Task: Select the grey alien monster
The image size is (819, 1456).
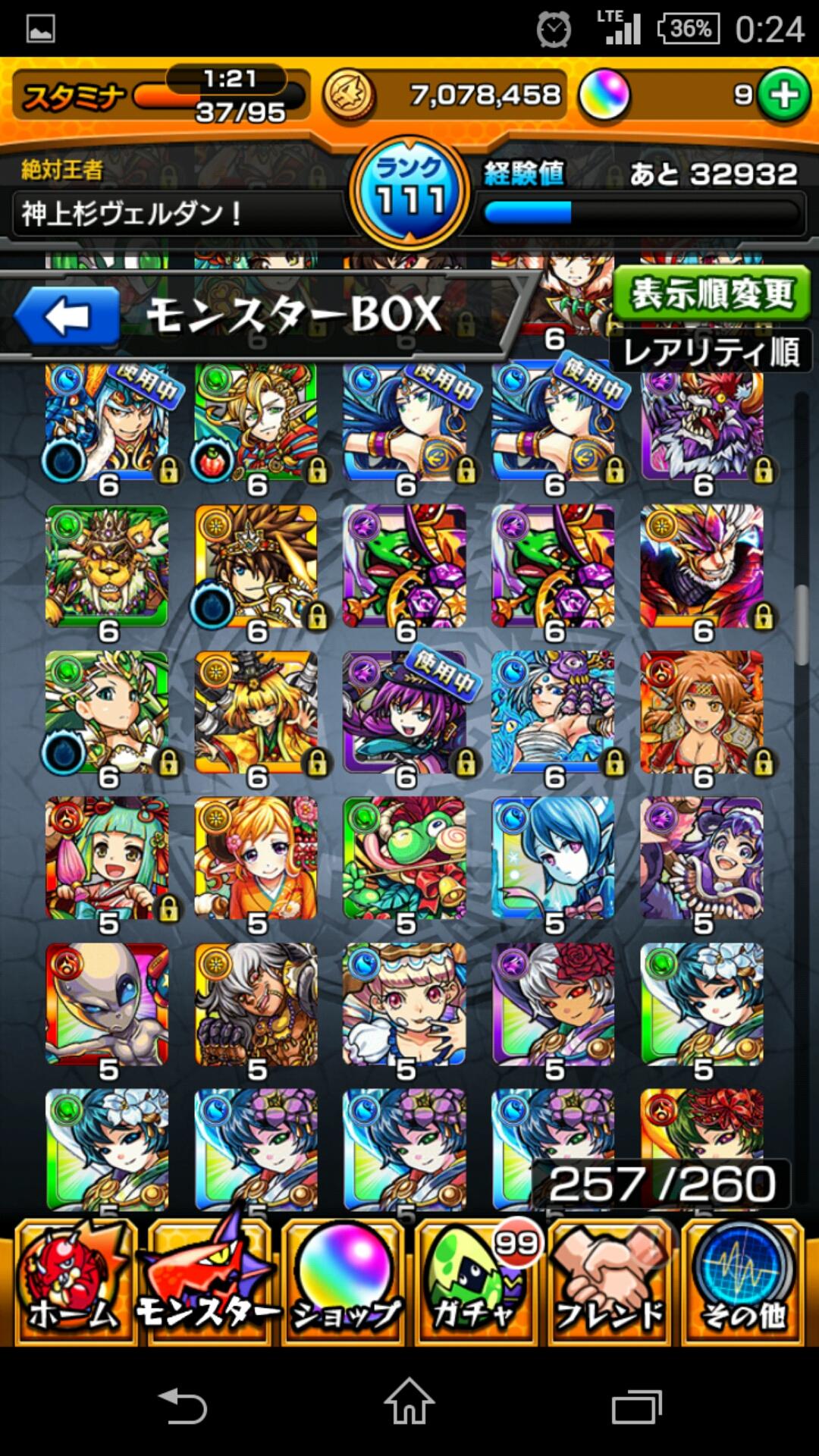Action: tap(107, 1003)
